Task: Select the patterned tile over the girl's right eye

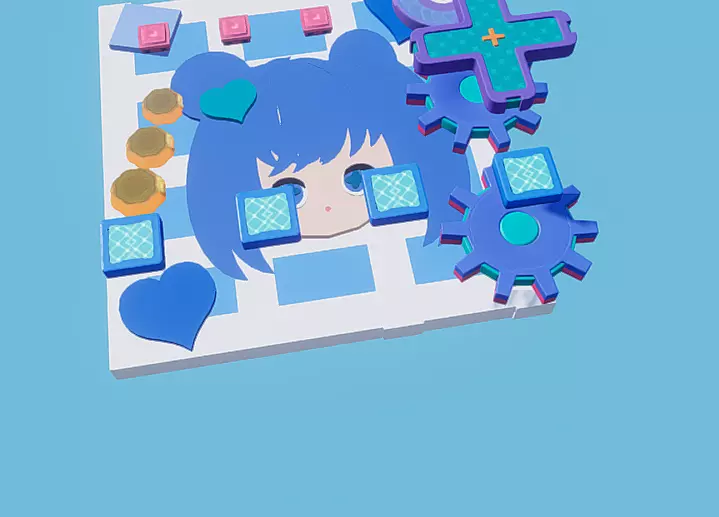Action: click(396, 193)
